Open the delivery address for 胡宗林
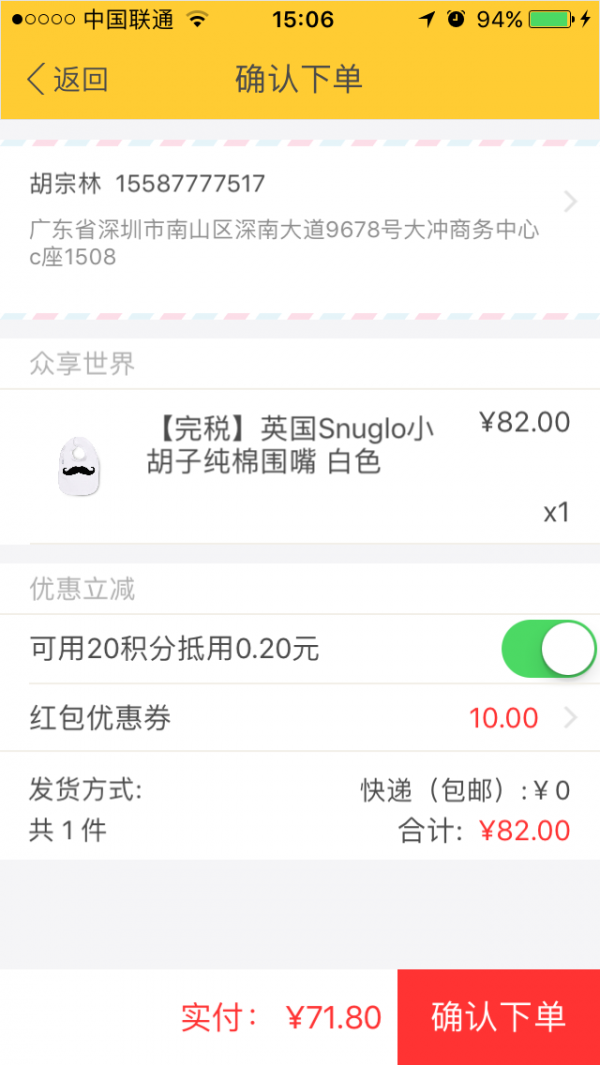 click(300, 220)
